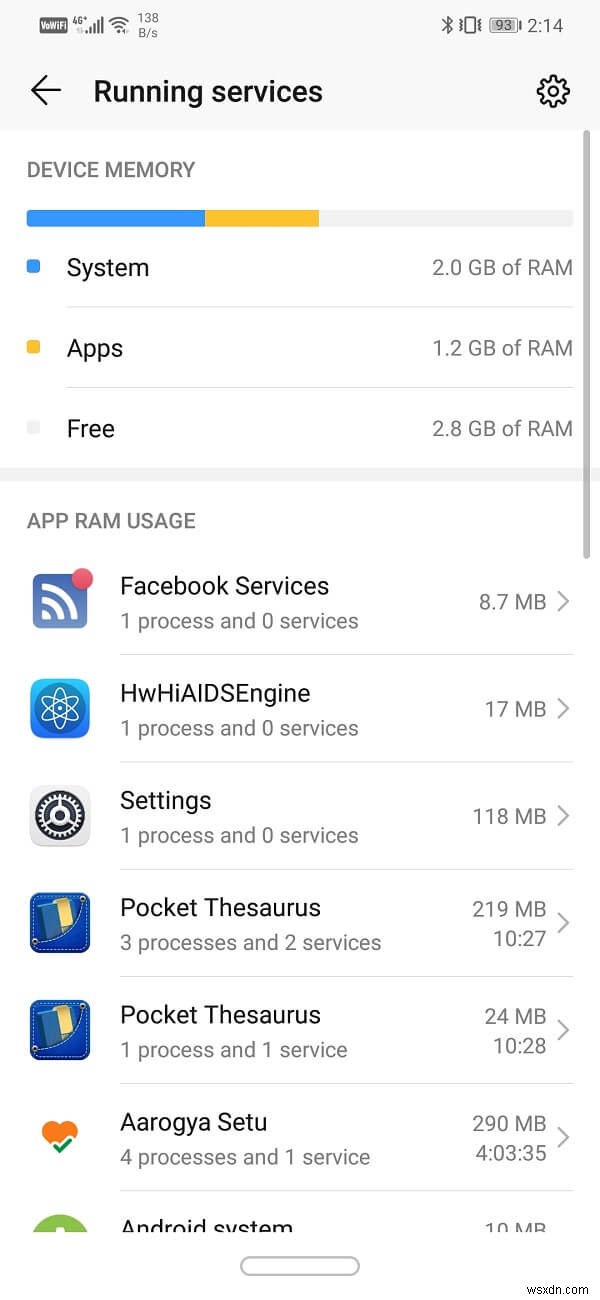Open Pocket Thesaurus using 24 MB
Screen dimensions: 600x1300
click(300, 1030)
